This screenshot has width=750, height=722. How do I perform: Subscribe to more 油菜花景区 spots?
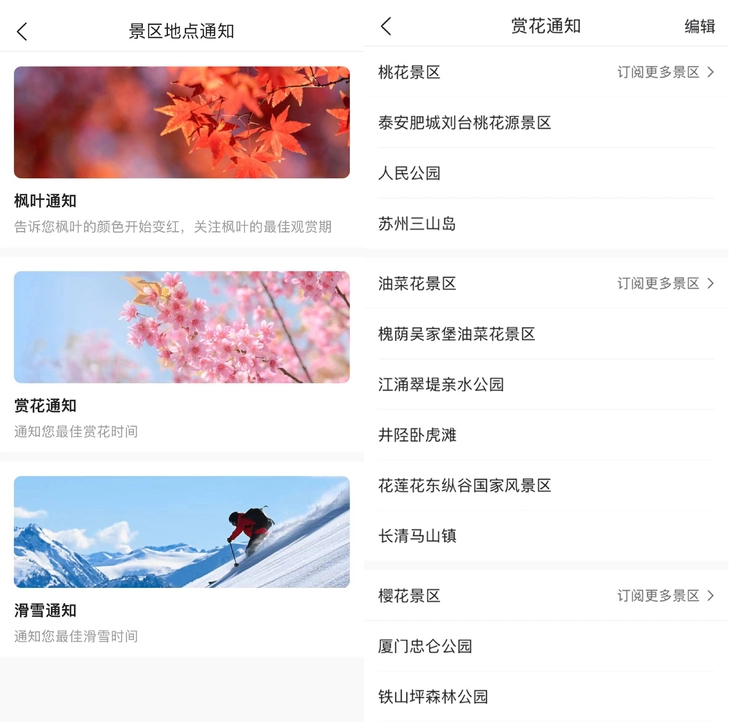(x=665, y=283)
